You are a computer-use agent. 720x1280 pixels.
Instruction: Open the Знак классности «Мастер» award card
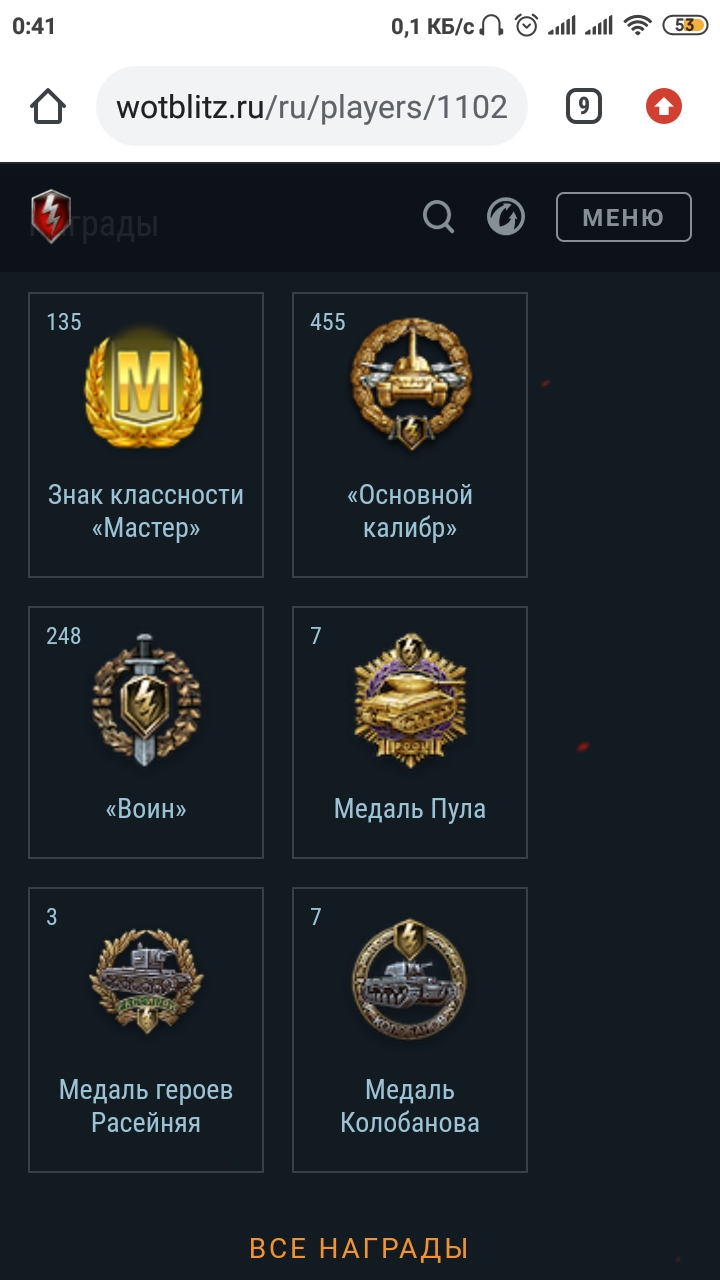pyautogui.click(x=146, y=435)
